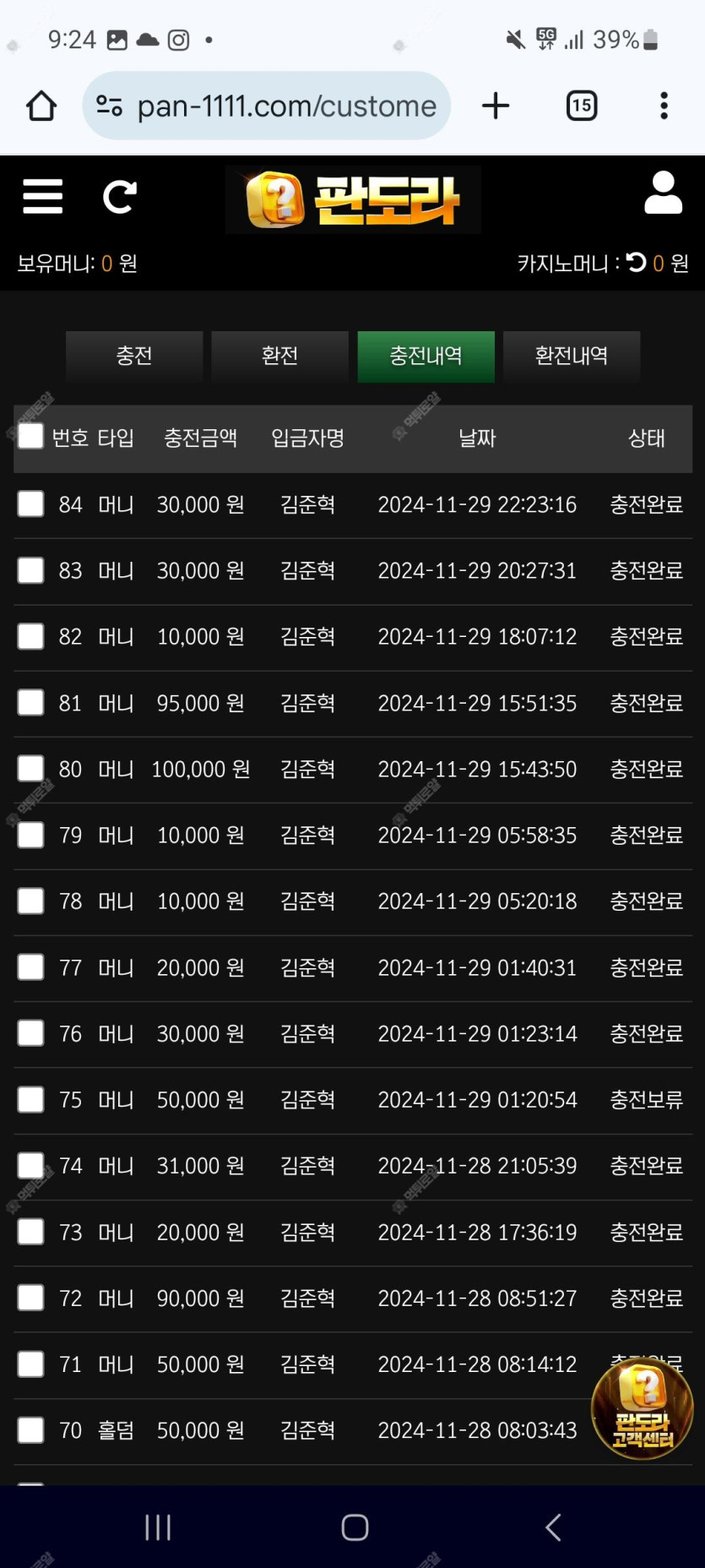Refresh the 카지노머니 balance

coord(637,263)
